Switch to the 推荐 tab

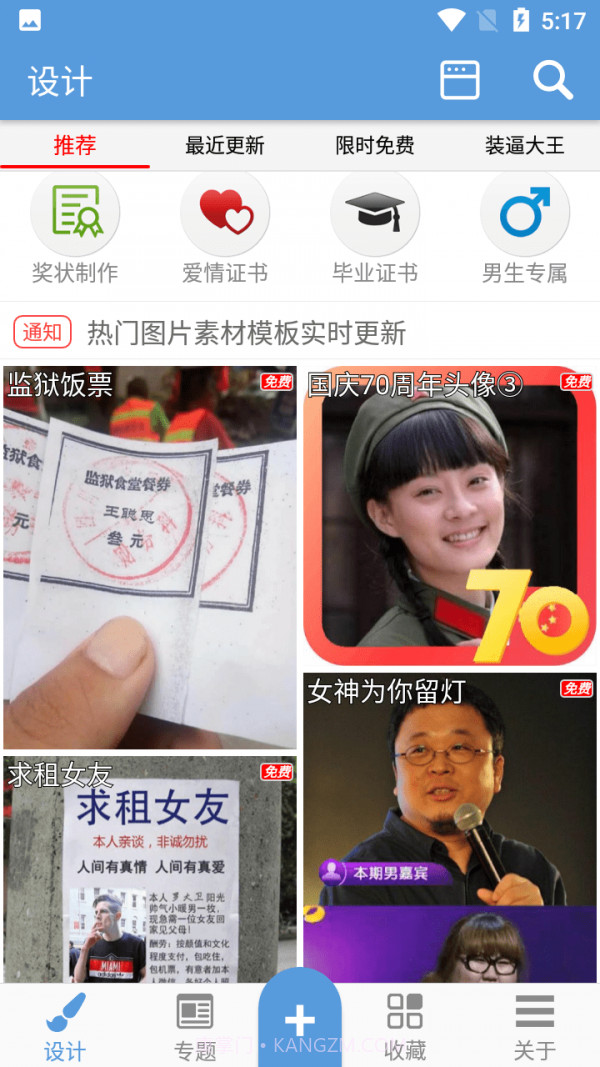75,146
